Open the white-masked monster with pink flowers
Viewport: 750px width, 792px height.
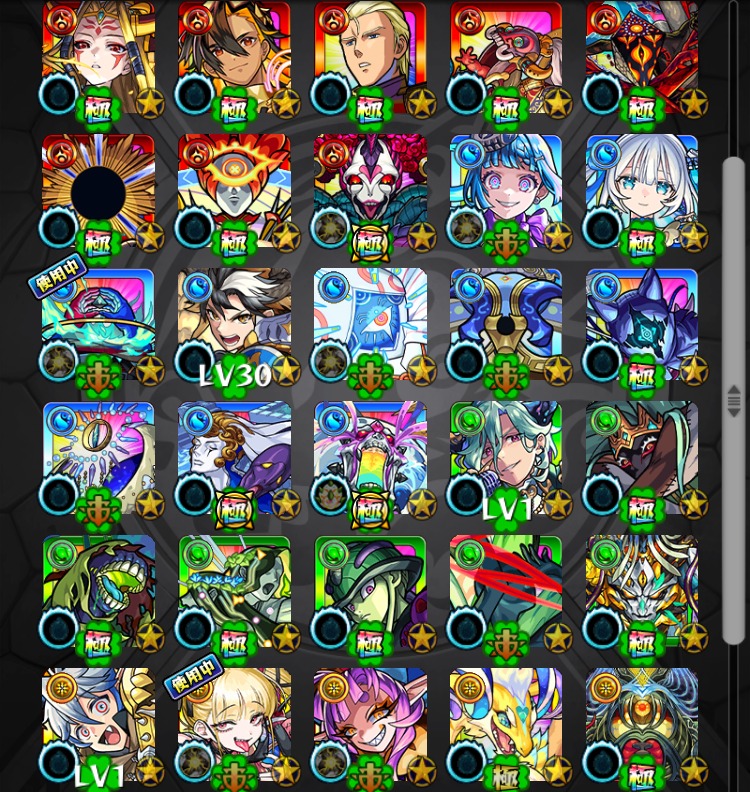coord(370,192)
